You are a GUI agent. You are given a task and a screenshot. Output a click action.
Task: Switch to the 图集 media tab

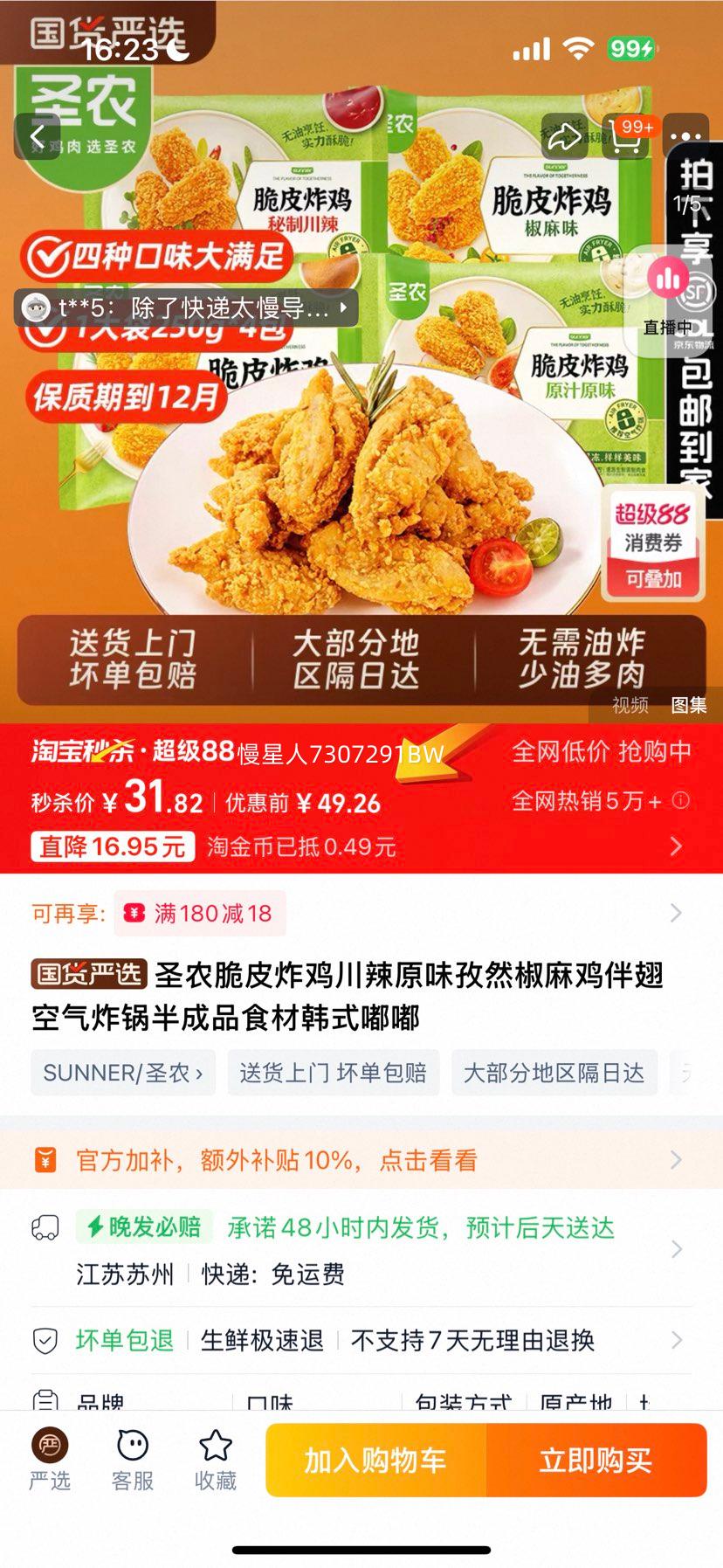[x=688, y=705]
